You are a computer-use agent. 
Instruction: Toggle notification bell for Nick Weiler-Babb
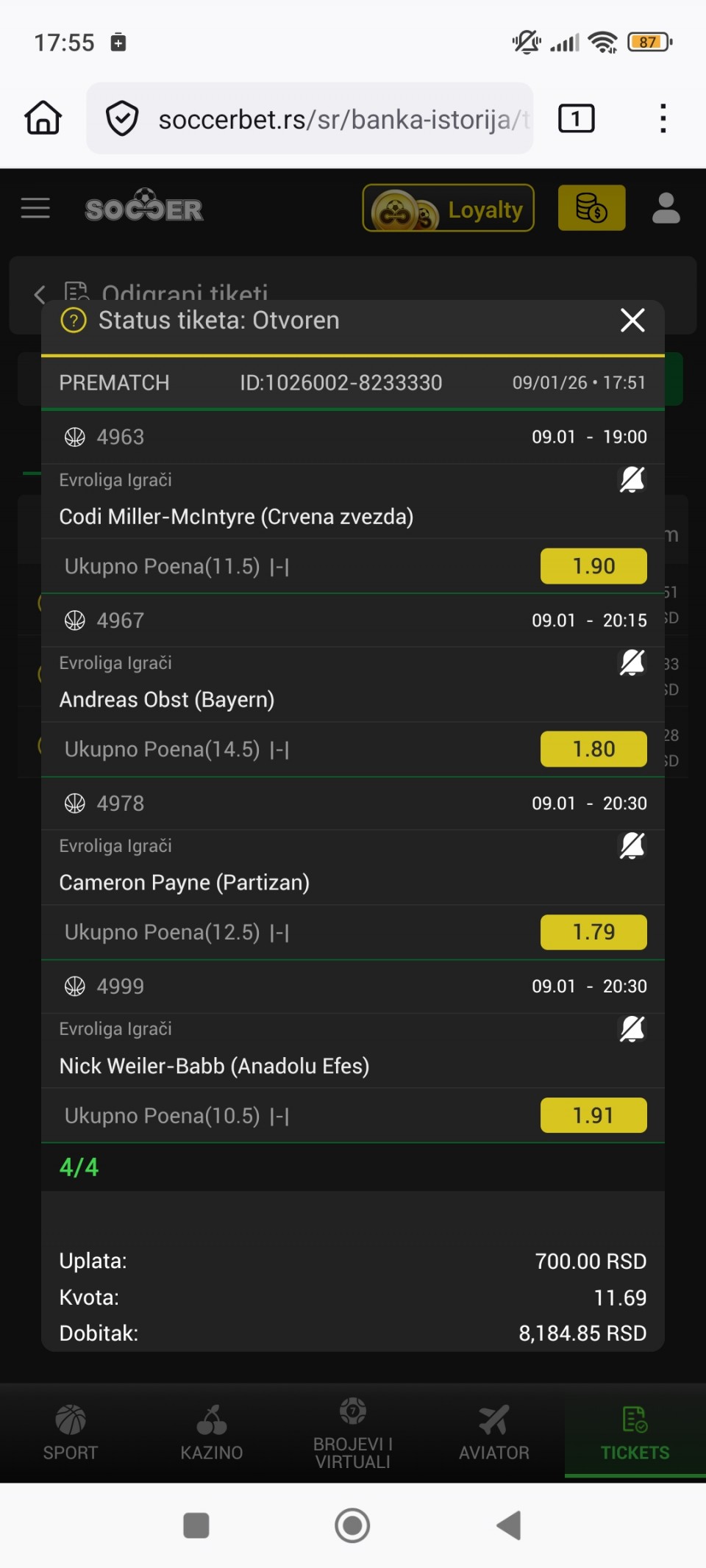(632, 1029)
